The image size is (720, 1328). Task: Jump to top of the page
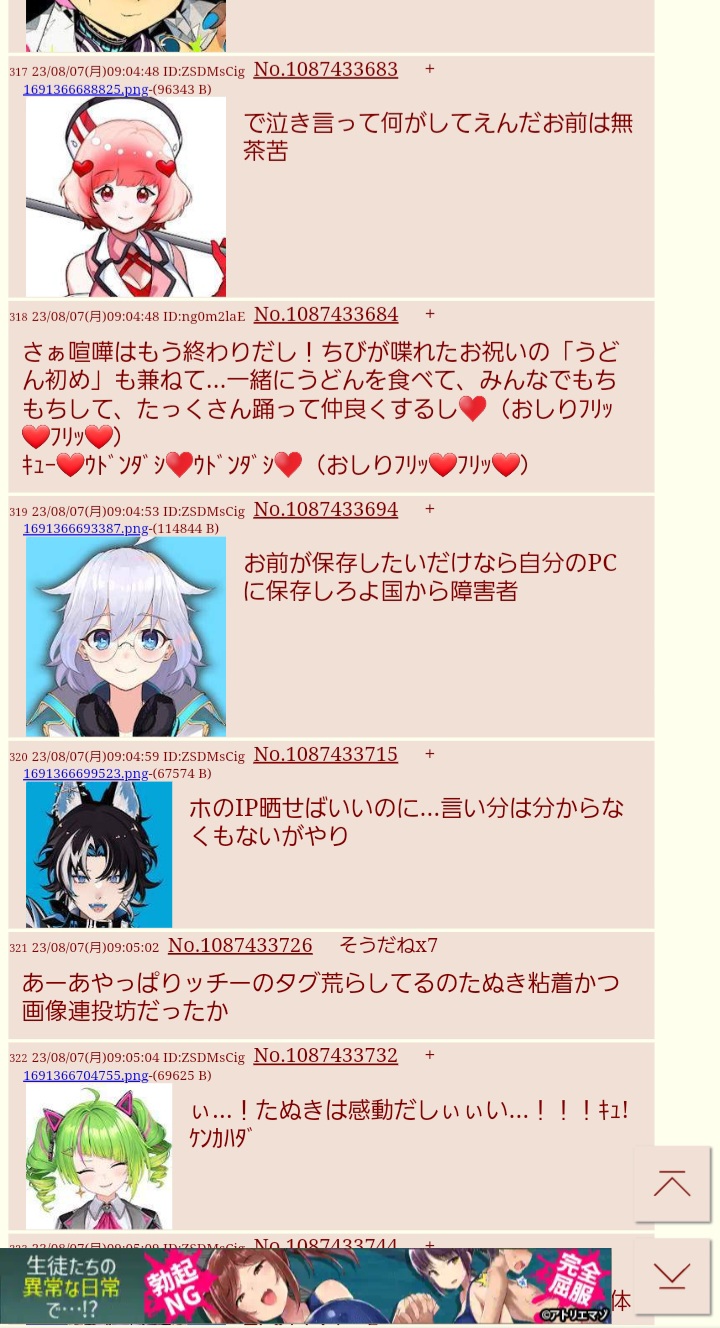[672, 1184]
